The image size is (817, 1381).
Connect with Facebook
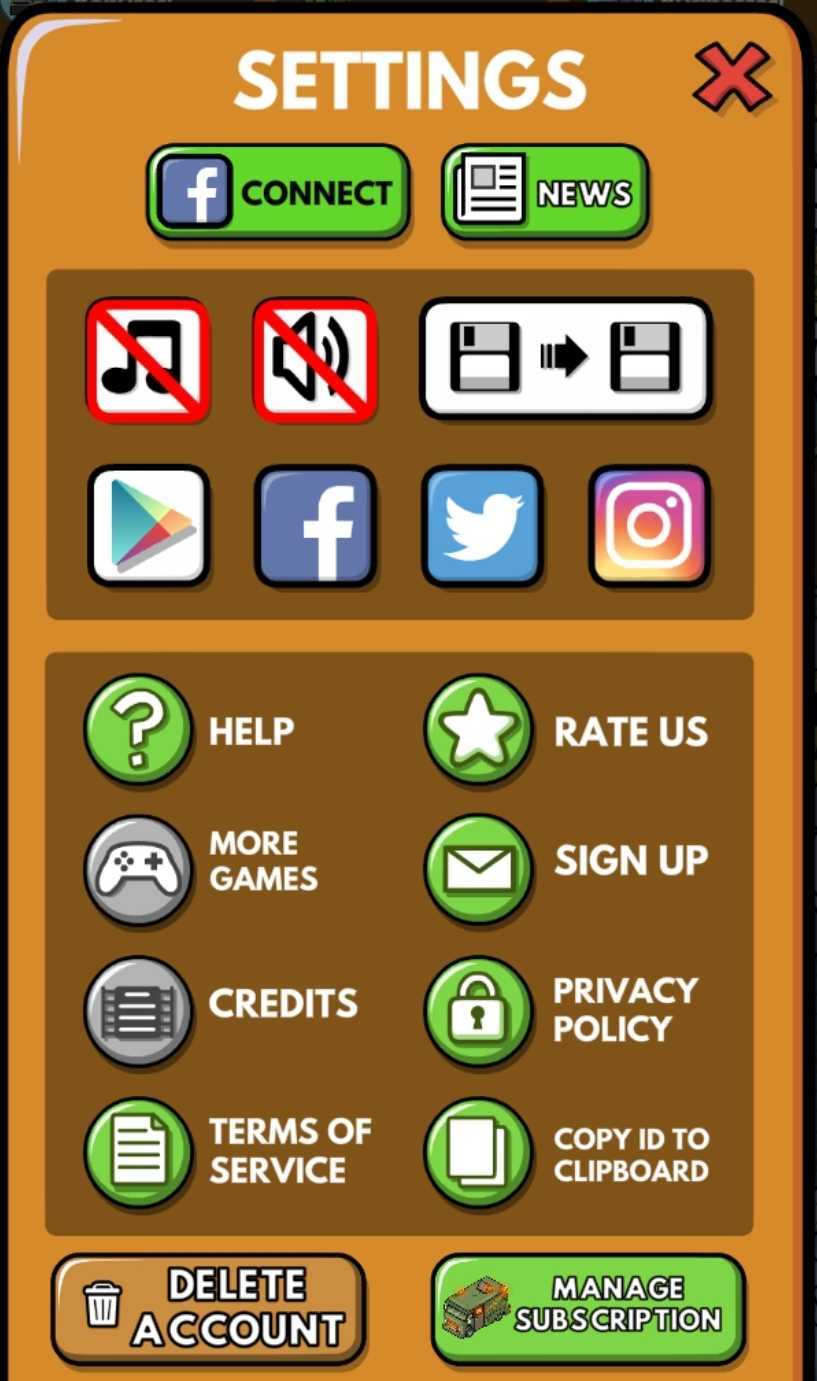278,192
